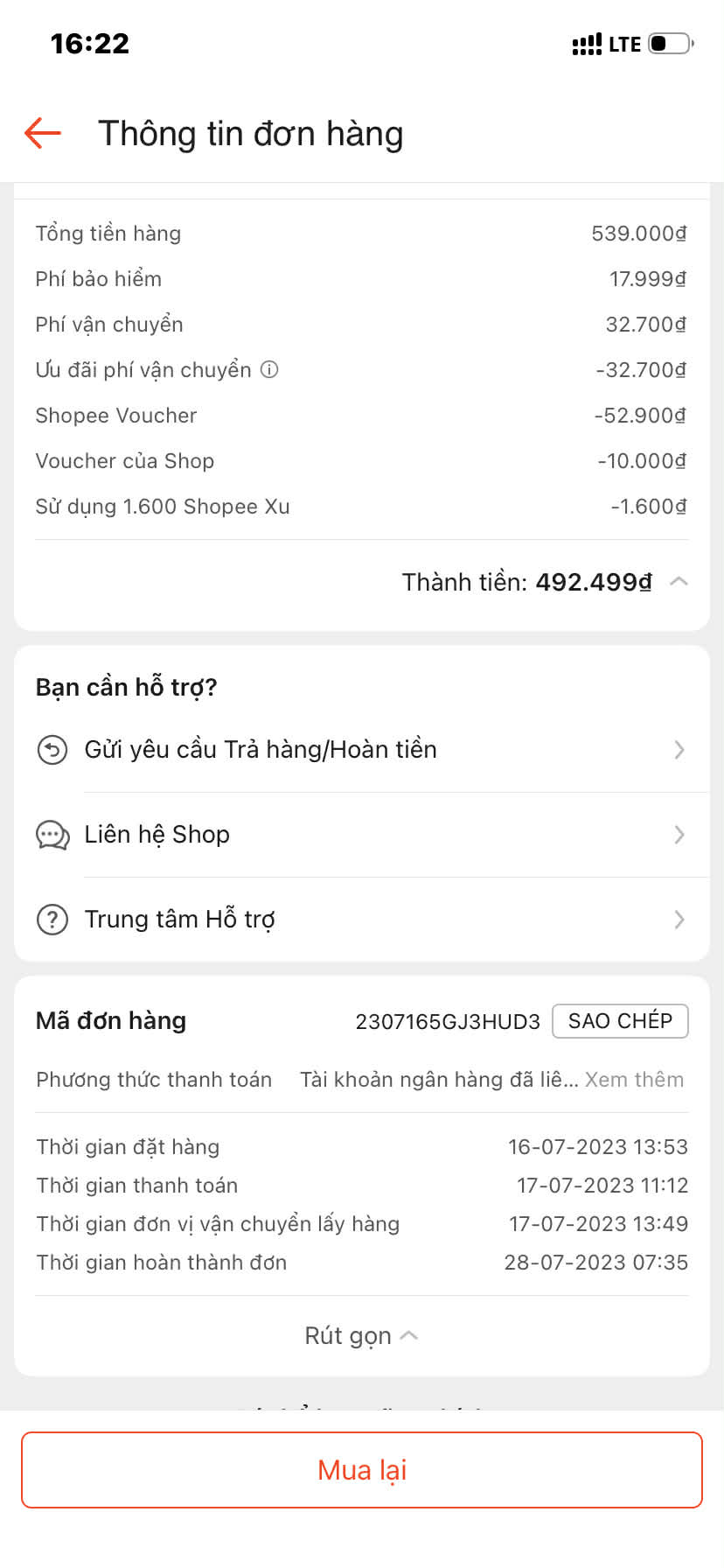Collapse order details with Rút gọn
The width and height of the screenshot is (724, 1568).
pyautogui.click(x=361, y=1336)
